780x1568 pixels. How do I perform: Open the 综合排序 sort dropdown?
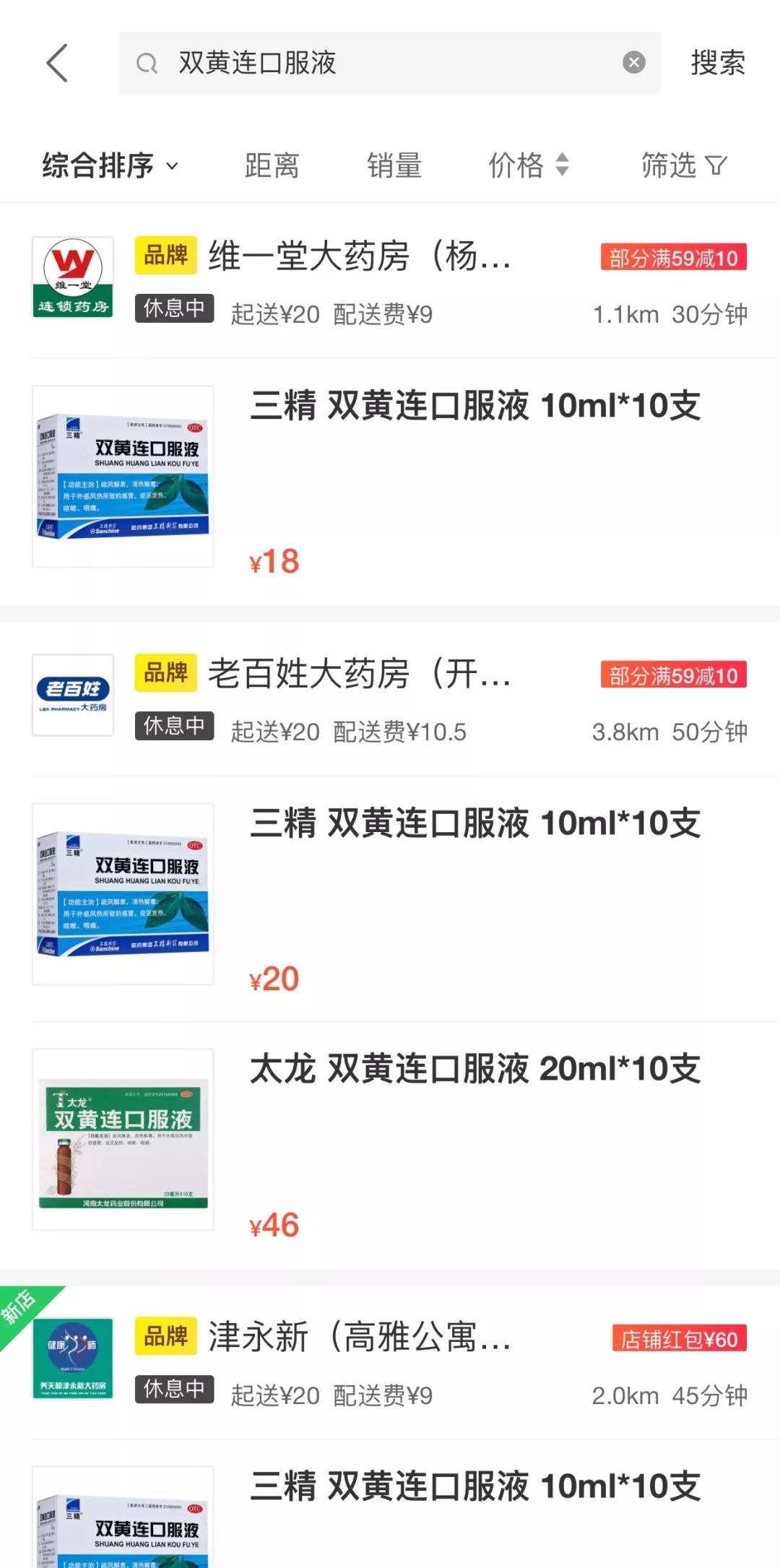pos(110,165)
